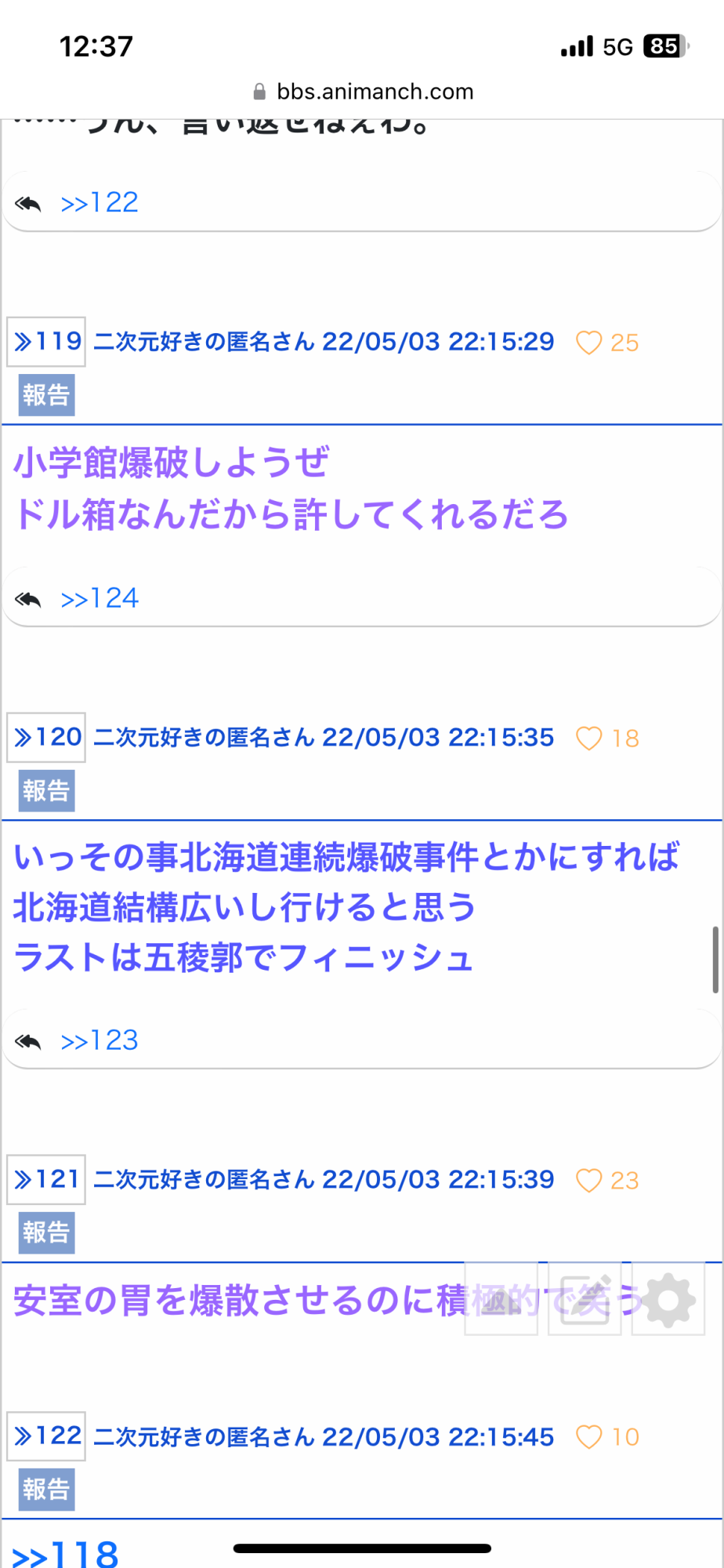
Task: Jump to top with the floating arrow button
Action: [x=501, y=1299]
